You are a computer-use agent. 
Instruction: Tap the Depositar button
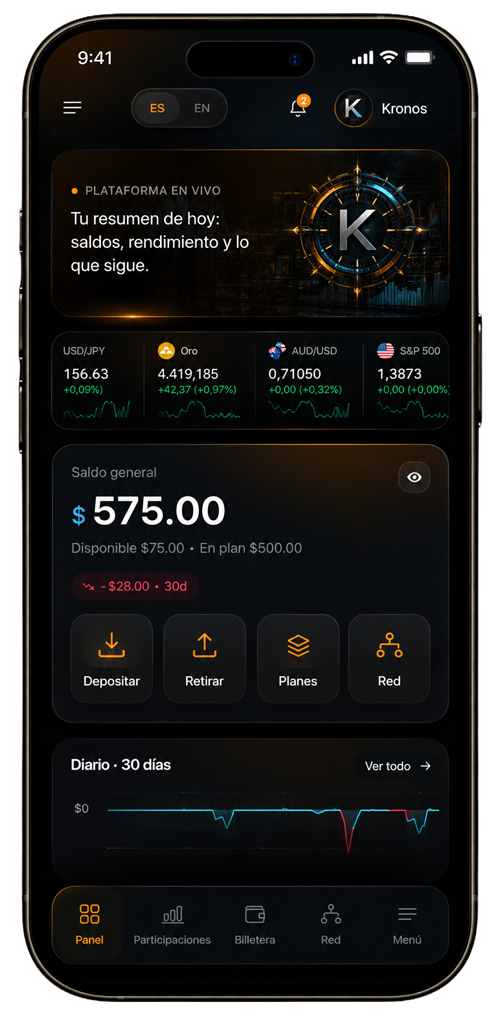(x=112, y=658)
